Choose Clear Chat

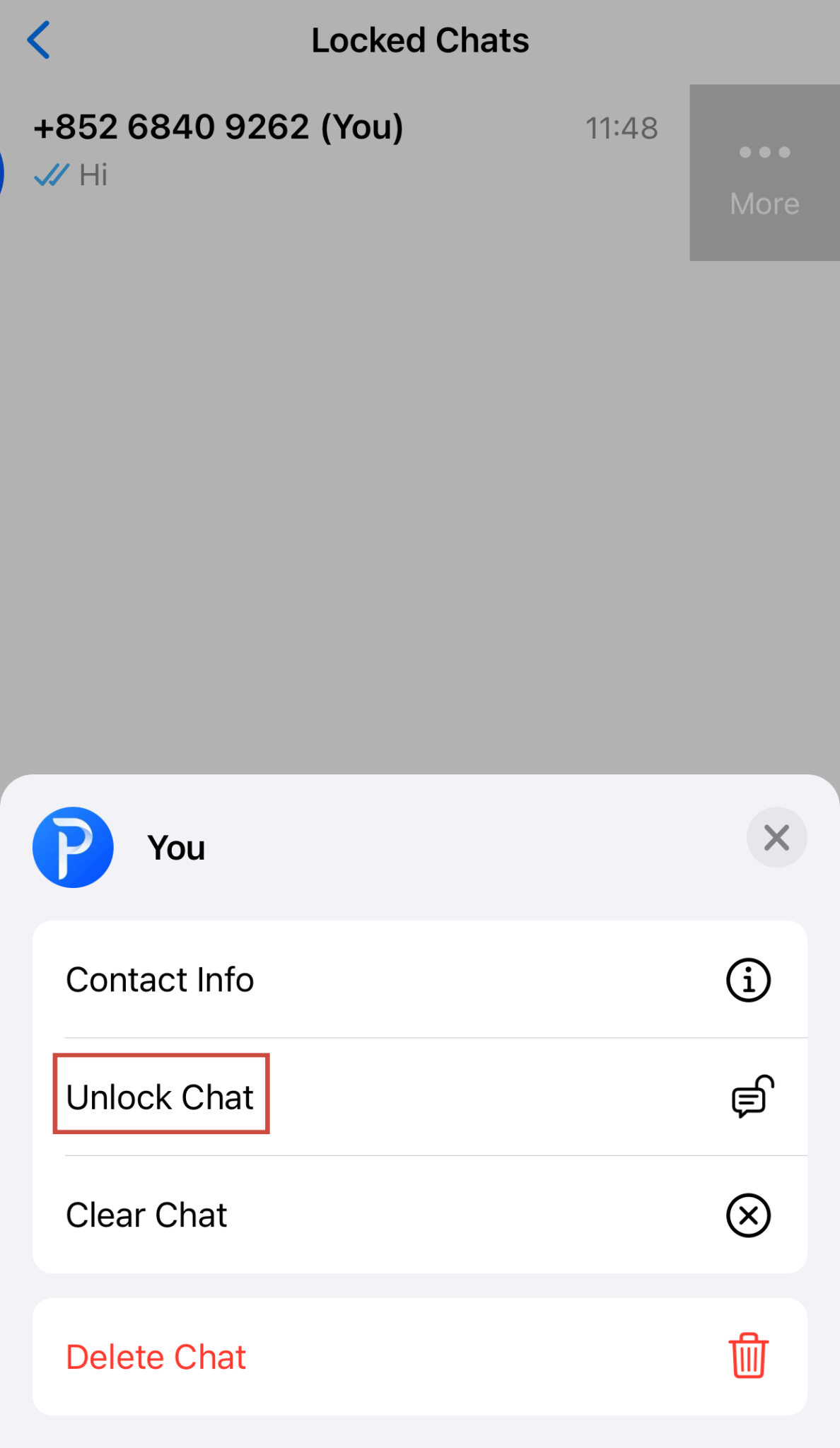click(420, 1215)
